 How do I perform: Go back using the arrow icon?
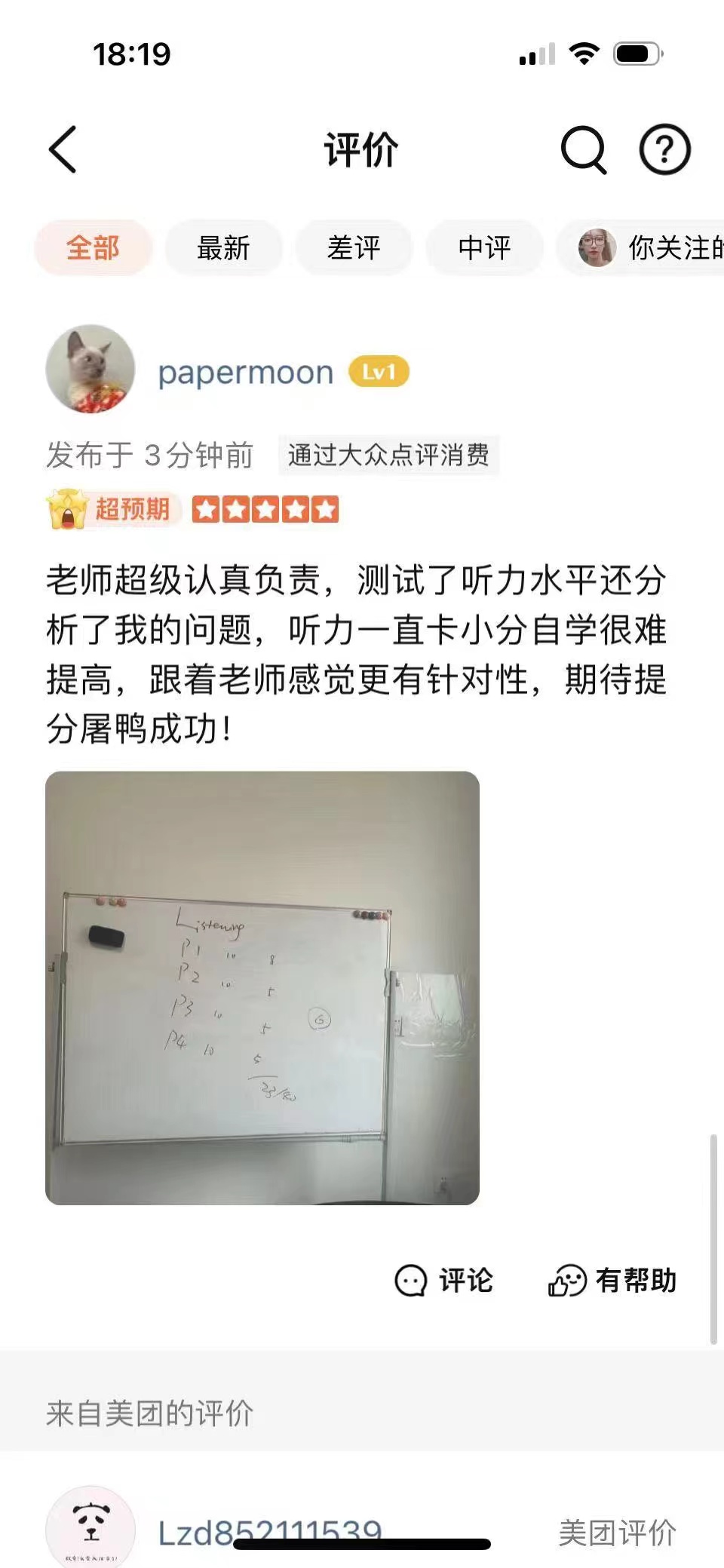[63, 149]
